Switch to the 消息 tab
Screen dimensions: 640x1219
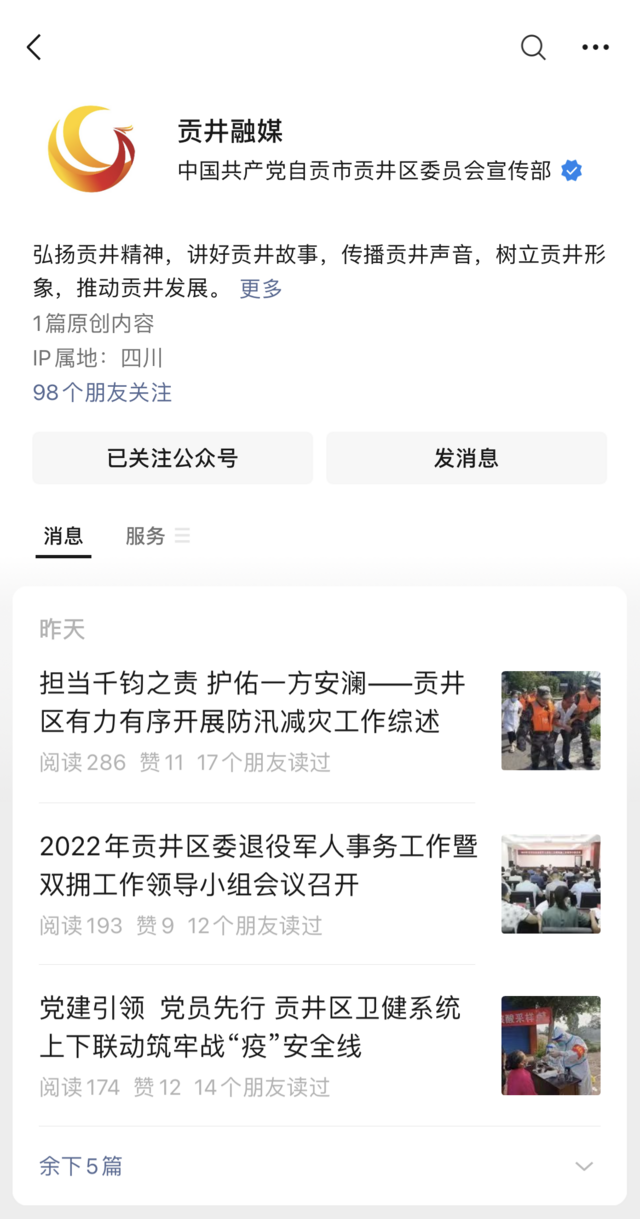[63, 536]
